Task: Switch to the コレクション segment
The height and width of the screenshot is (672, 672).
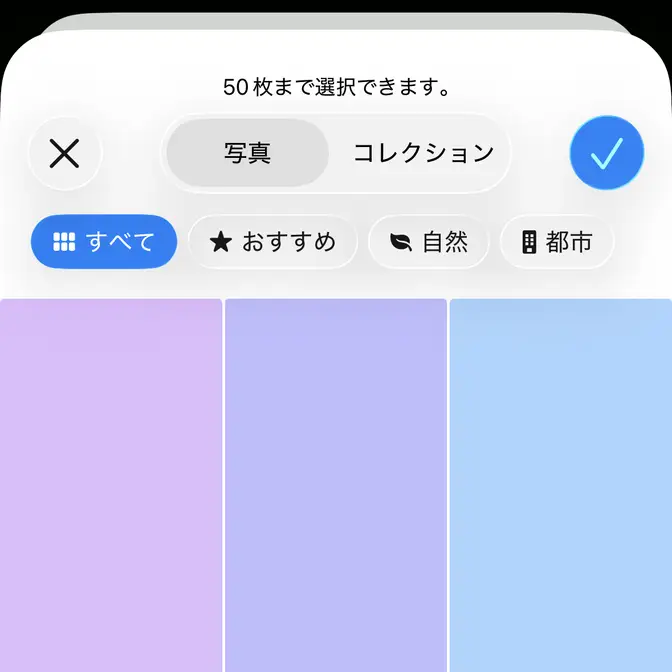Action: pyautogui.click(x=423, y=153)
